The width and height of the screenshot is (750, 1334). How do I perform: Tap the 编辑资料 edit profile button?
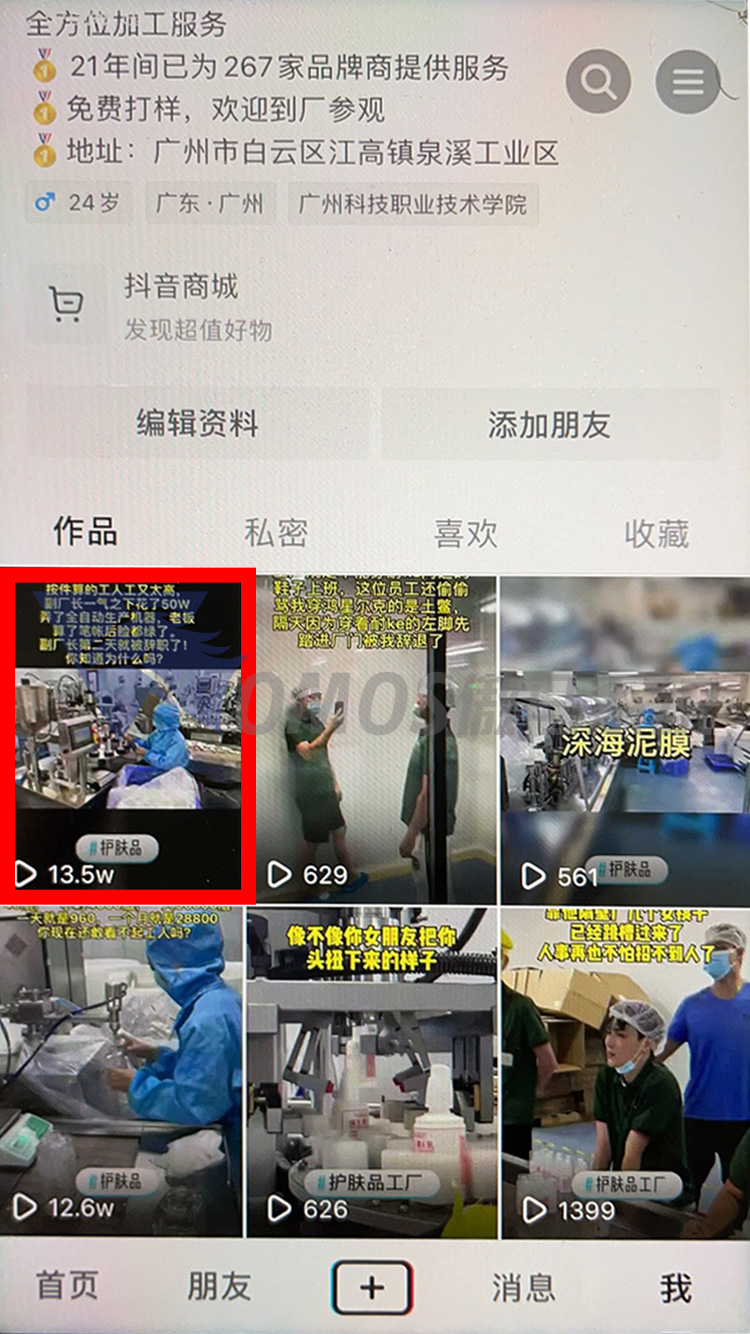(x=195, y=426)
